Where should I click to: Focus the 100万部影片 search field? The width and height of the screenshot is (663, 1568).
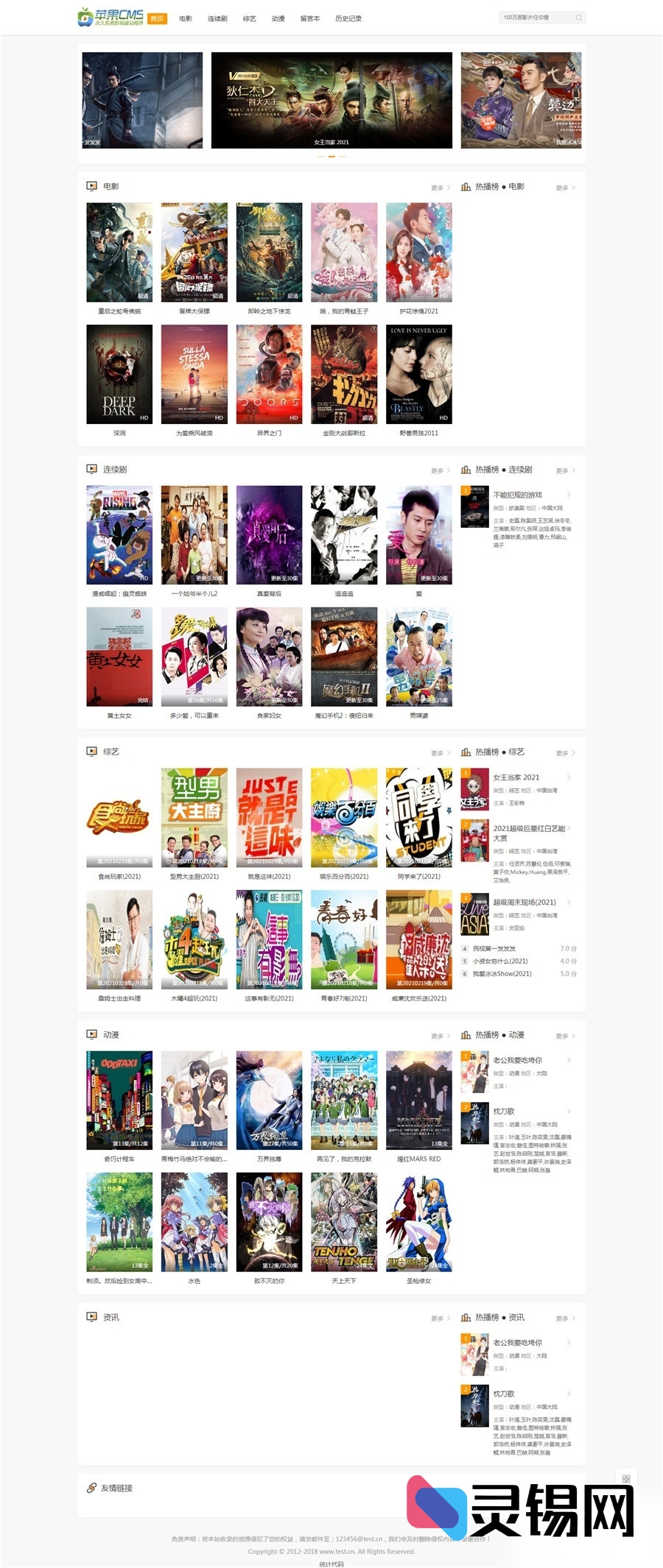(x=534, y=17)
